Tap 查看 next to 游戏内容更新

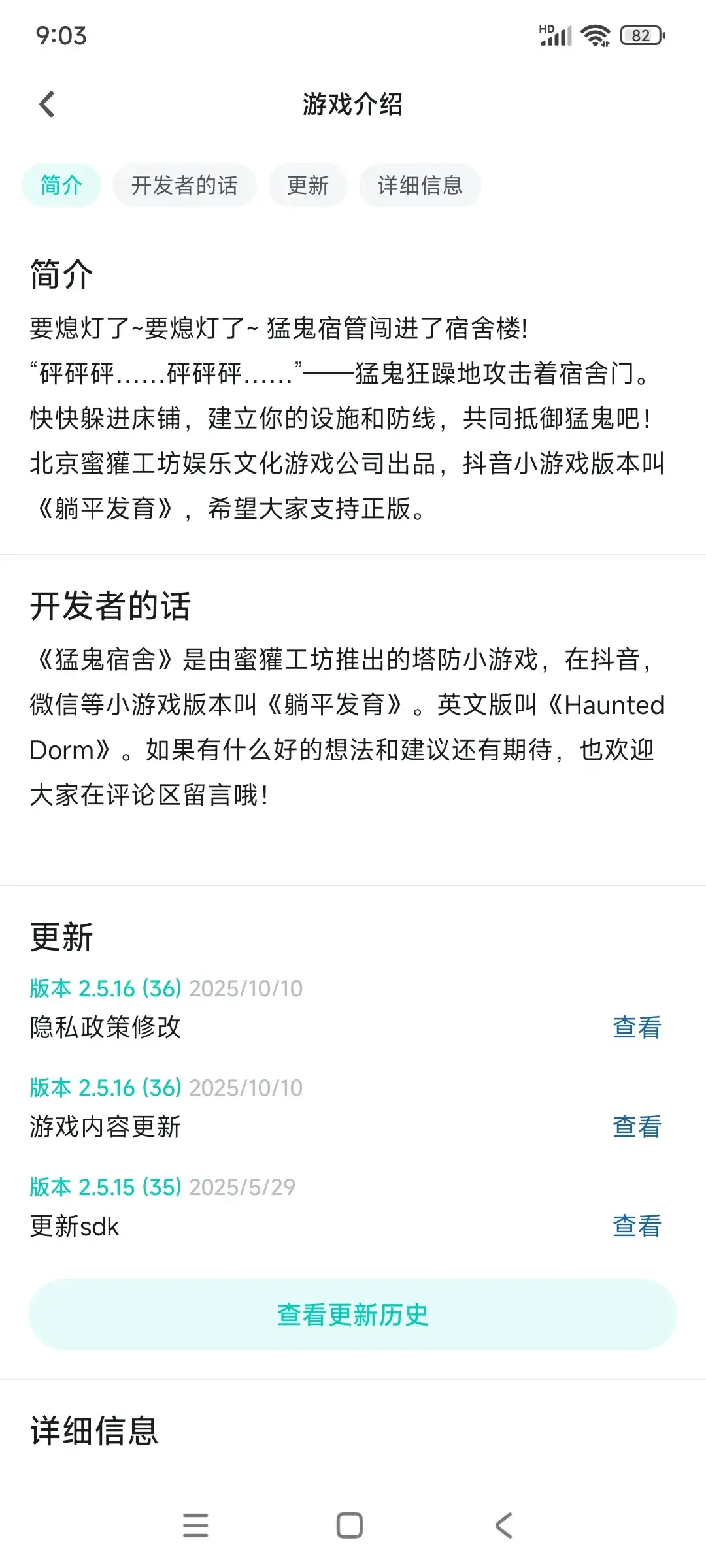coord(636,1127)
